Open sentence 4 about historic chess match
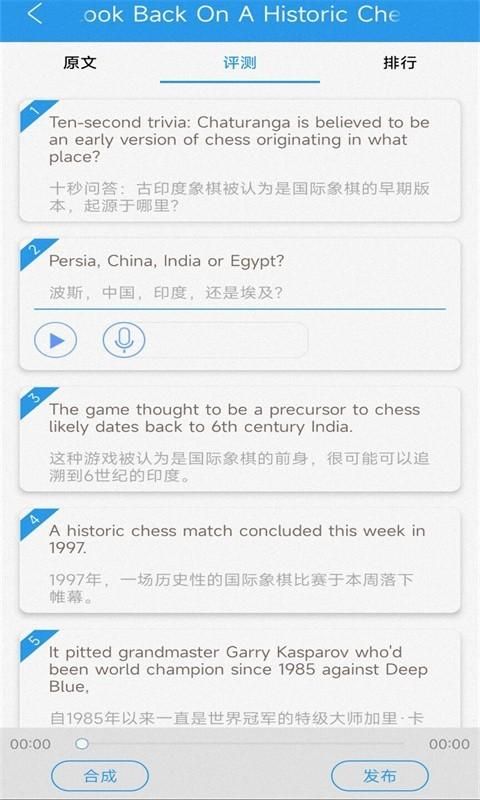Image resolution: width=480 pixels, height=800 pixels. (240, 560)
